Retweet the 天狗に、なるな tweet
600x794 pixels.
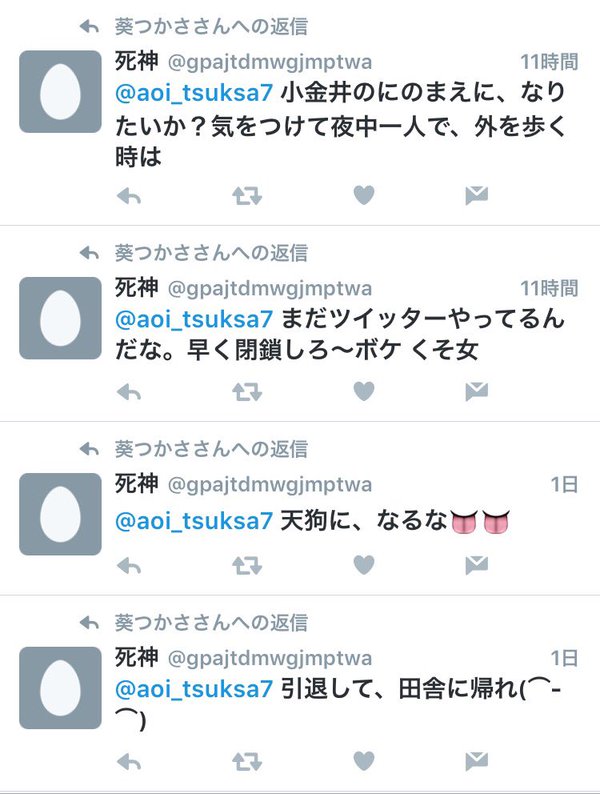coord(246,565)
